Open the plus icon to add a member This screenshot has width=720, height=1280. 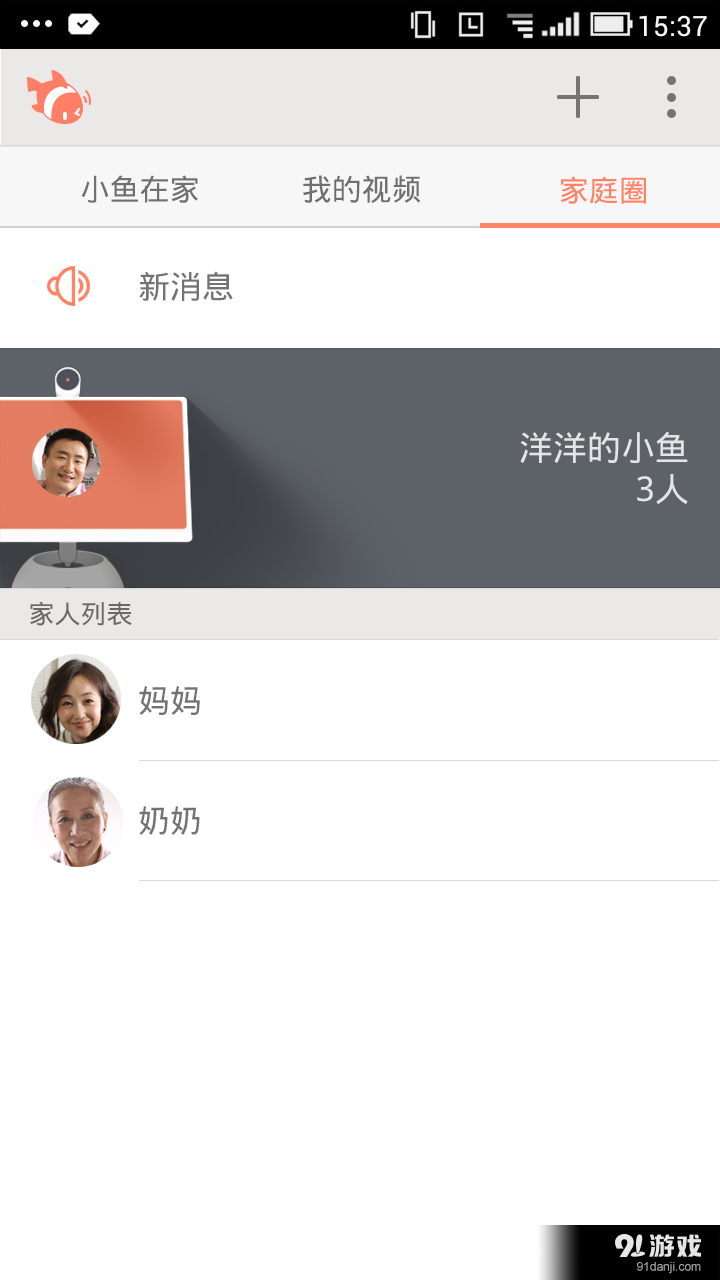(x=578, y=97)
